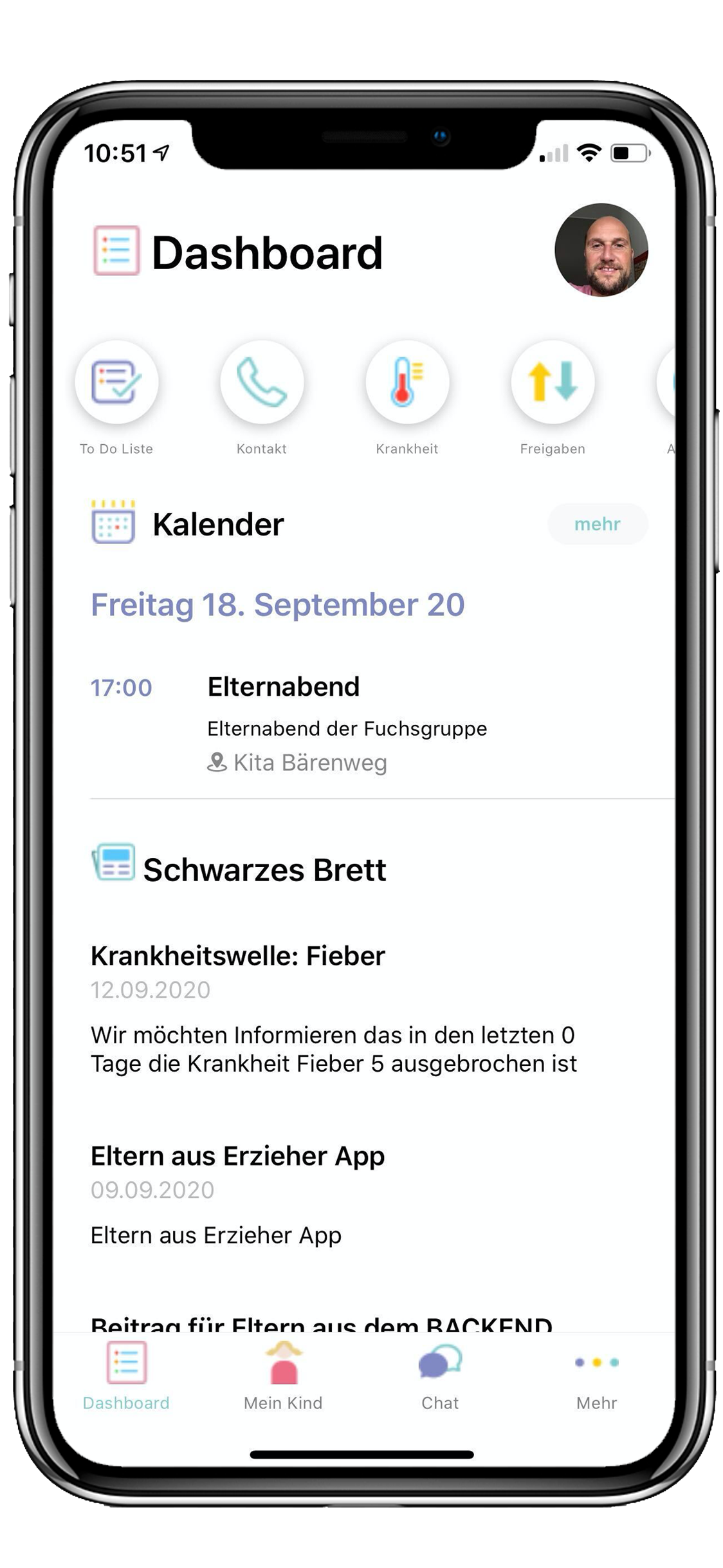Open the Elternabend calendar event
Image resolution: width=723 pixels, height=1568 pixels.
click(x=347, y=722)
